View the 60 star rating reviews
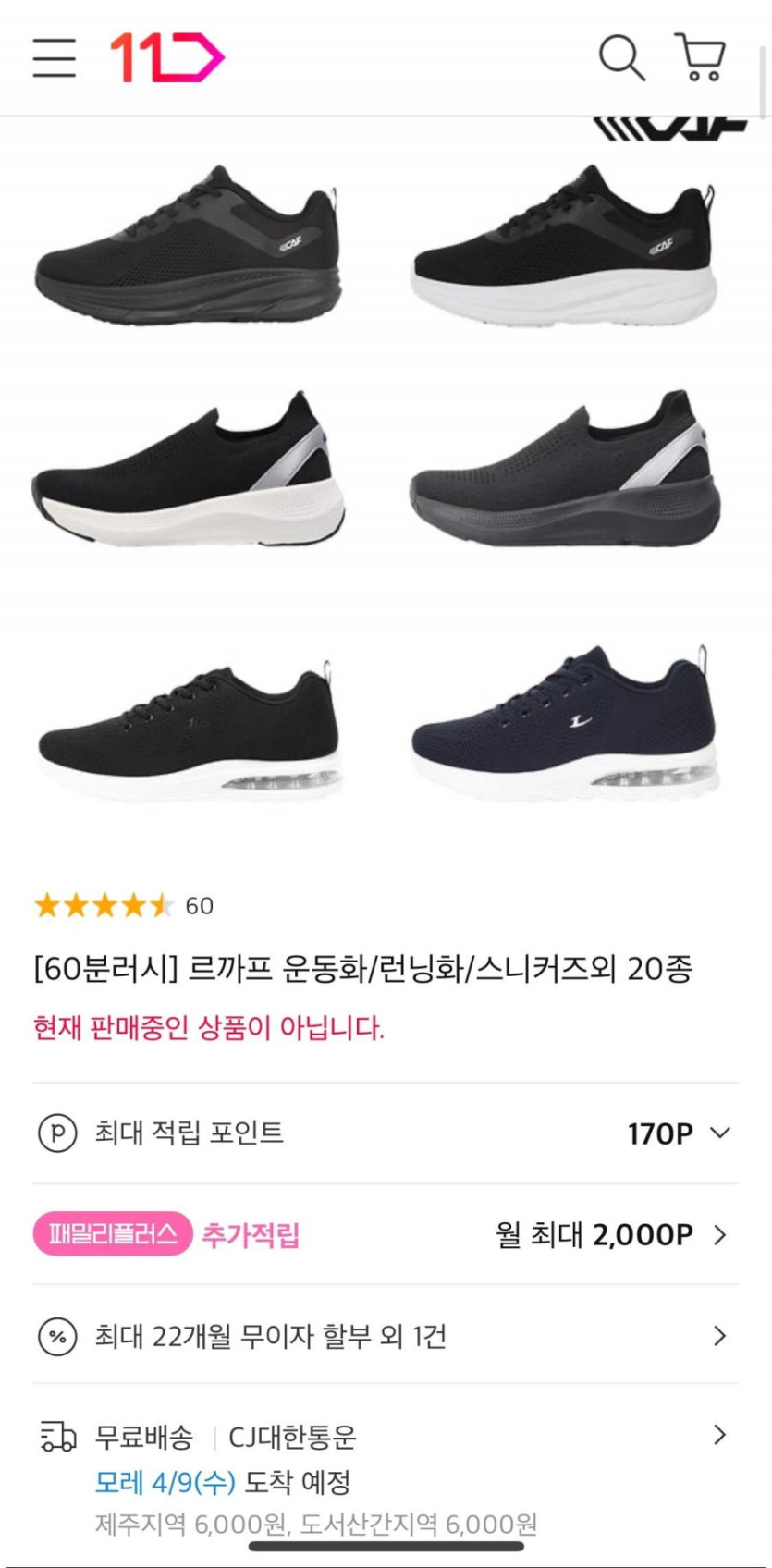772x1568 pixels. pyautogui.click(x=124, y=905)
